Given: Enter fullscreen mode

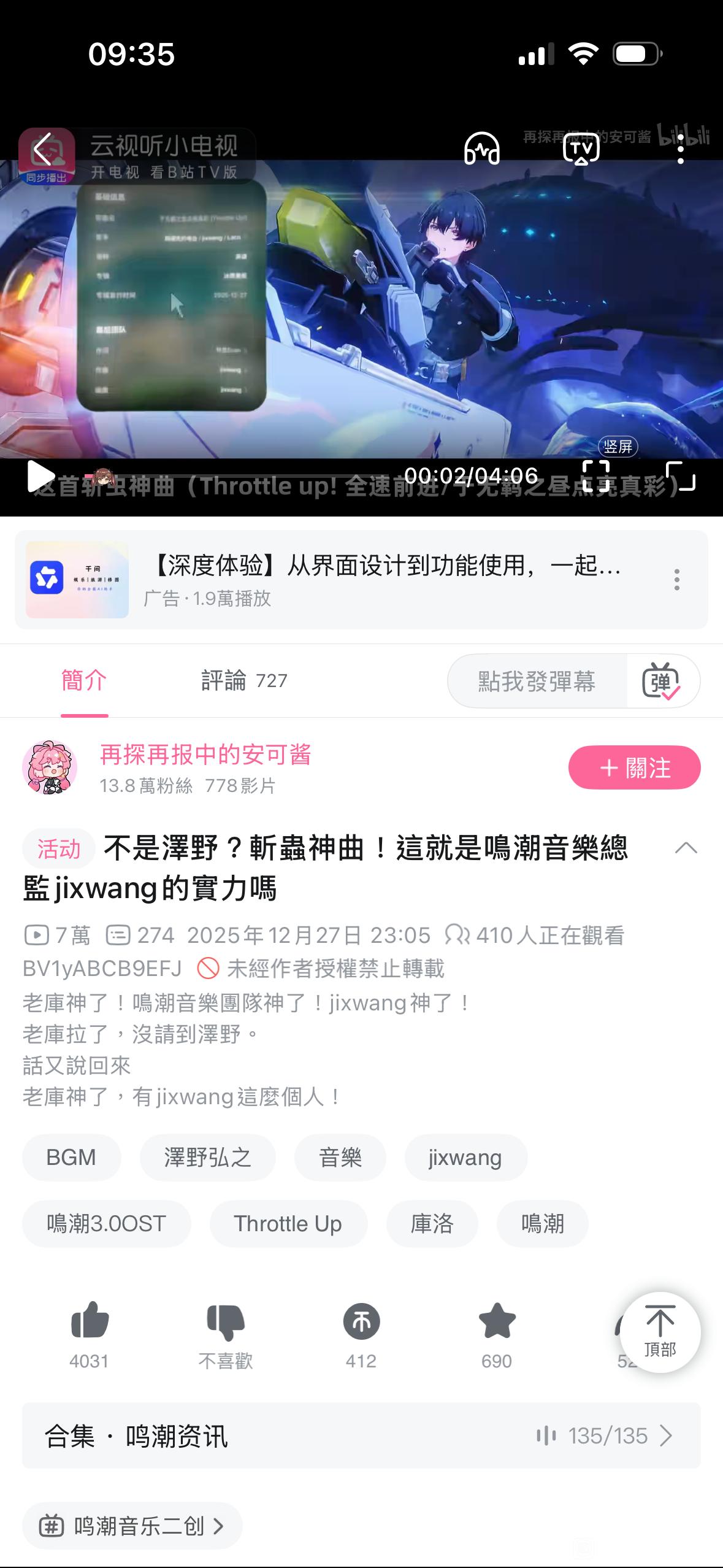Looking at the screenshot, I should point(680,476).
